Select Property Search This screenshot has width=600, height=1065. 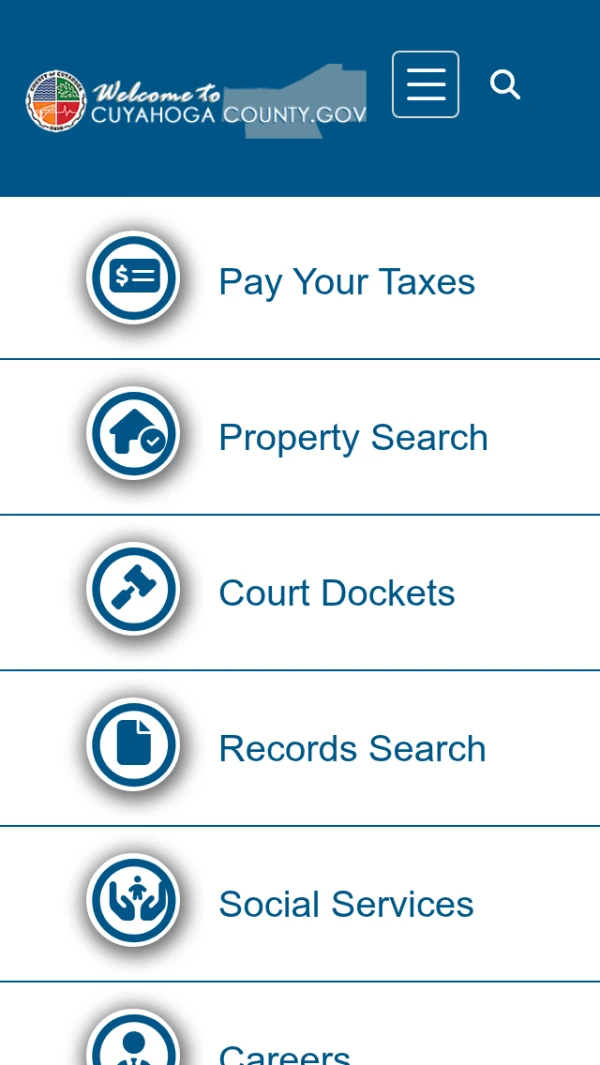point(352,438)
